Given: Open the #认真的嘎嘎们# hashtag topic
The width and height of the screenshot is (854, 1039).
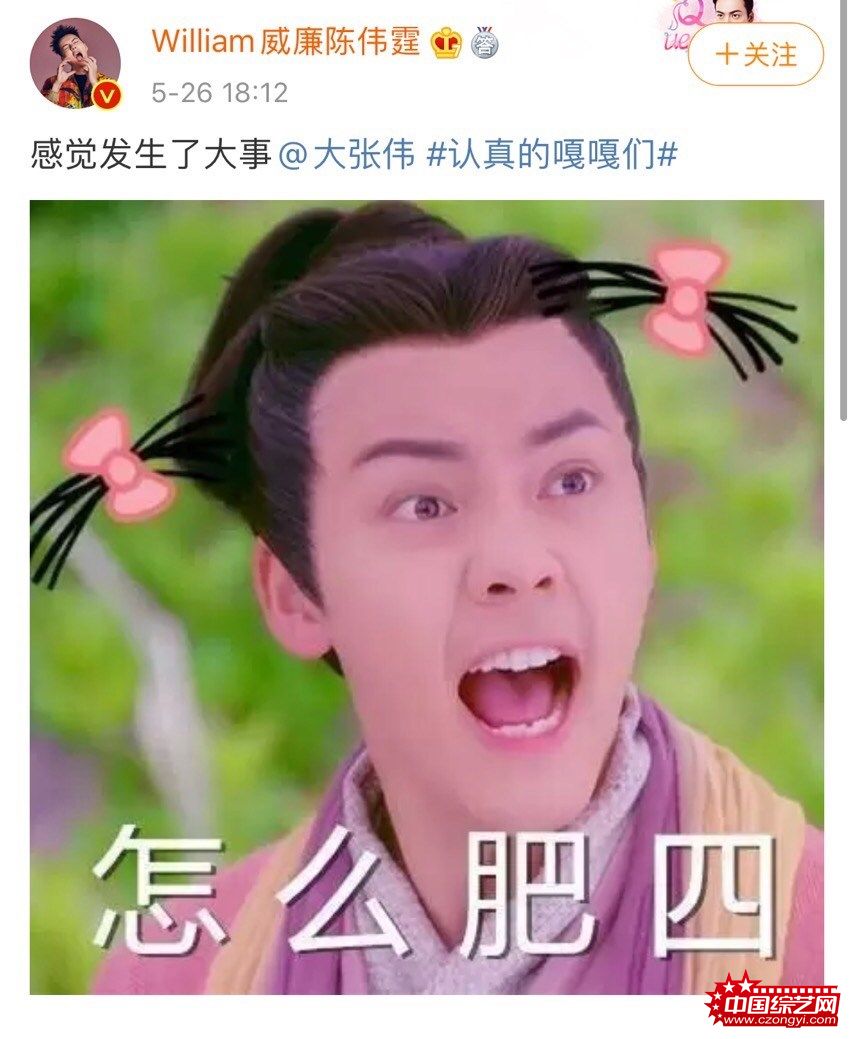Looking at the screenshot, I should click(553, 156).
